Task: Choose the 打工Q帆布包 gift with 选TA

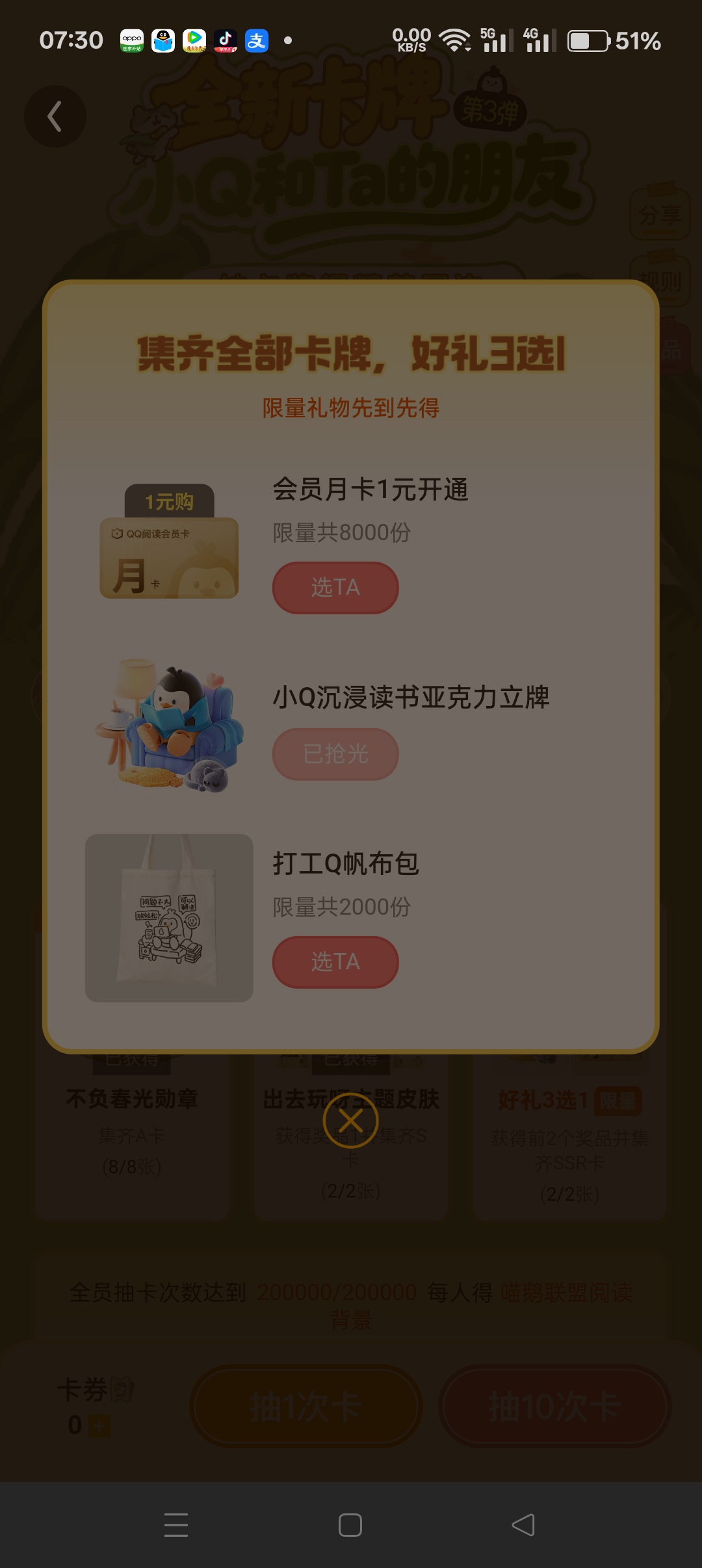Action: (335, 962)
